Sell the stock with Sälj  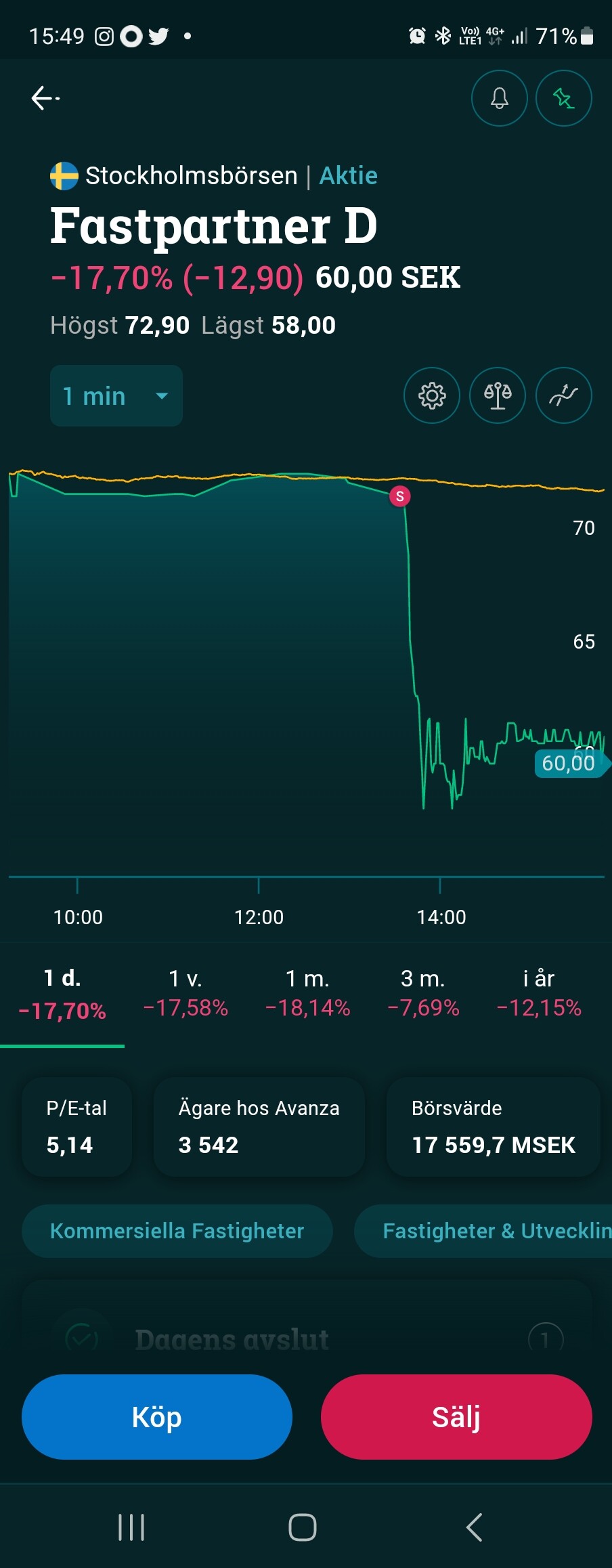(456, 1416)
